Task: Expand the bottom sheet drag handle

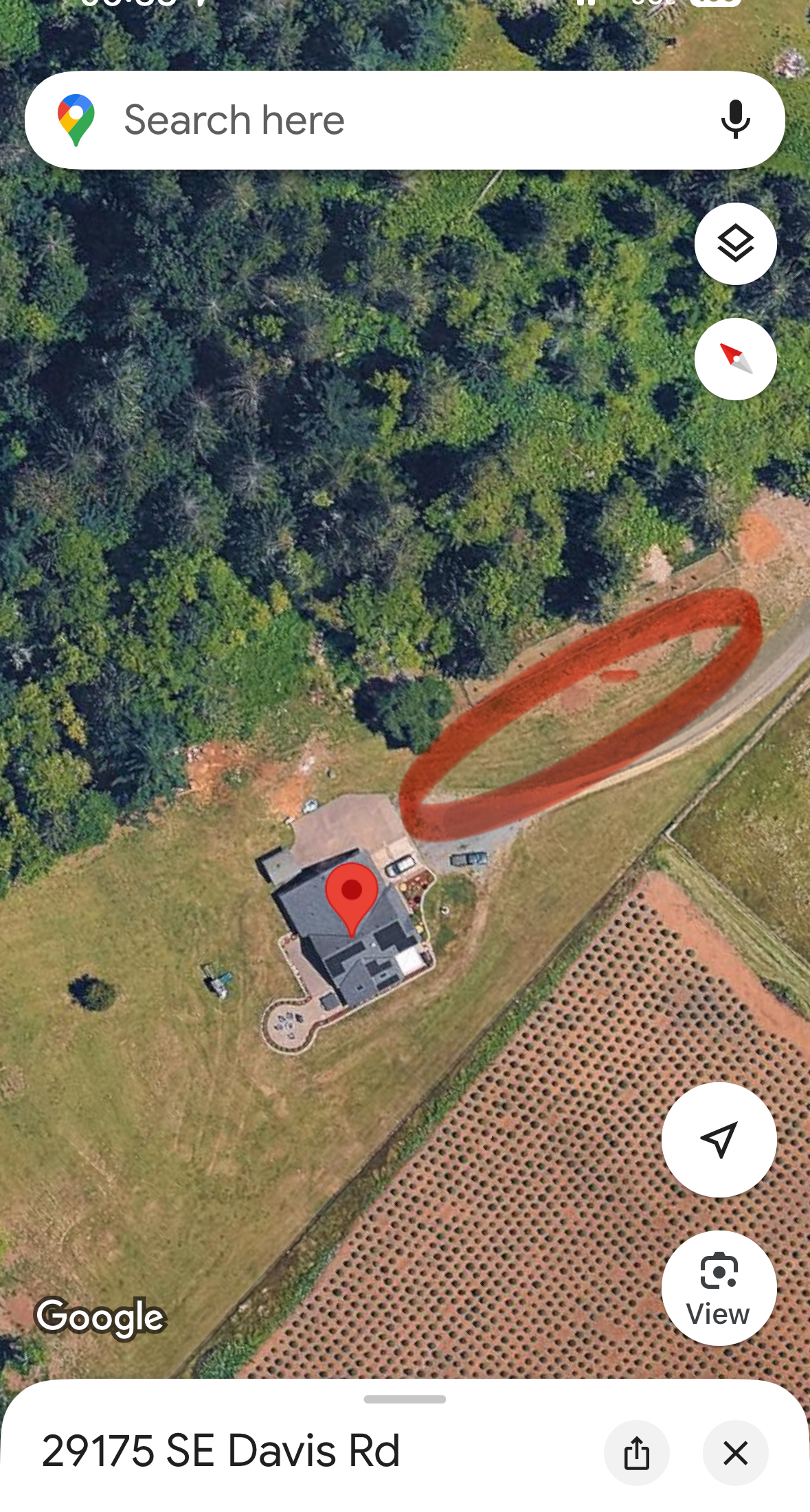Action: pos(405,1399)
